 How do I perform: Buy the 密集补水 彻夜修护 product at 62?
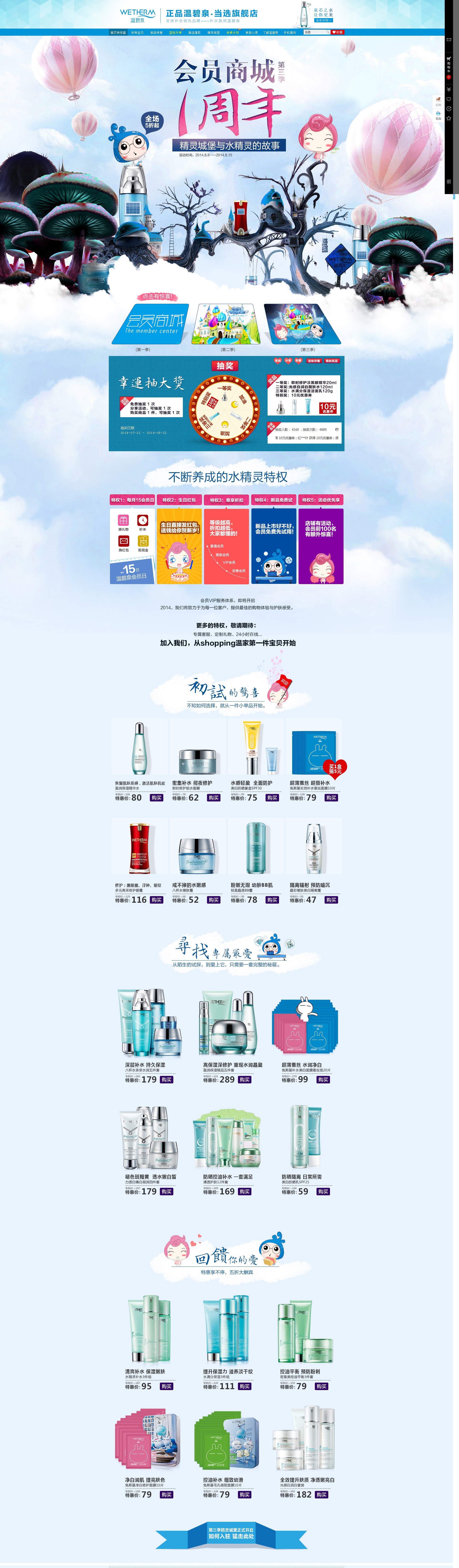(213, 797)
